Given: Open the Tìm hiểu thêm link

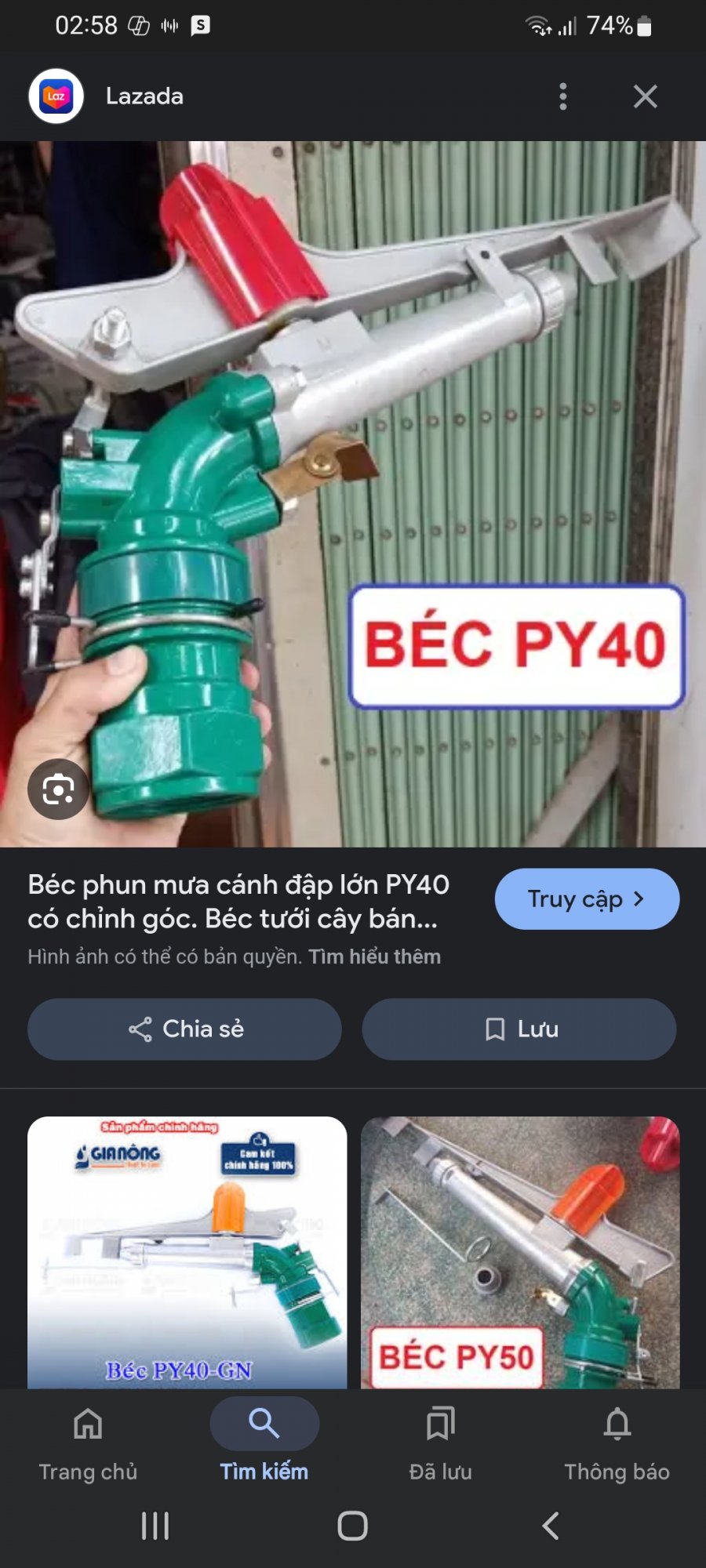Looking at the screenshot, I should click(x=374, y=956).
